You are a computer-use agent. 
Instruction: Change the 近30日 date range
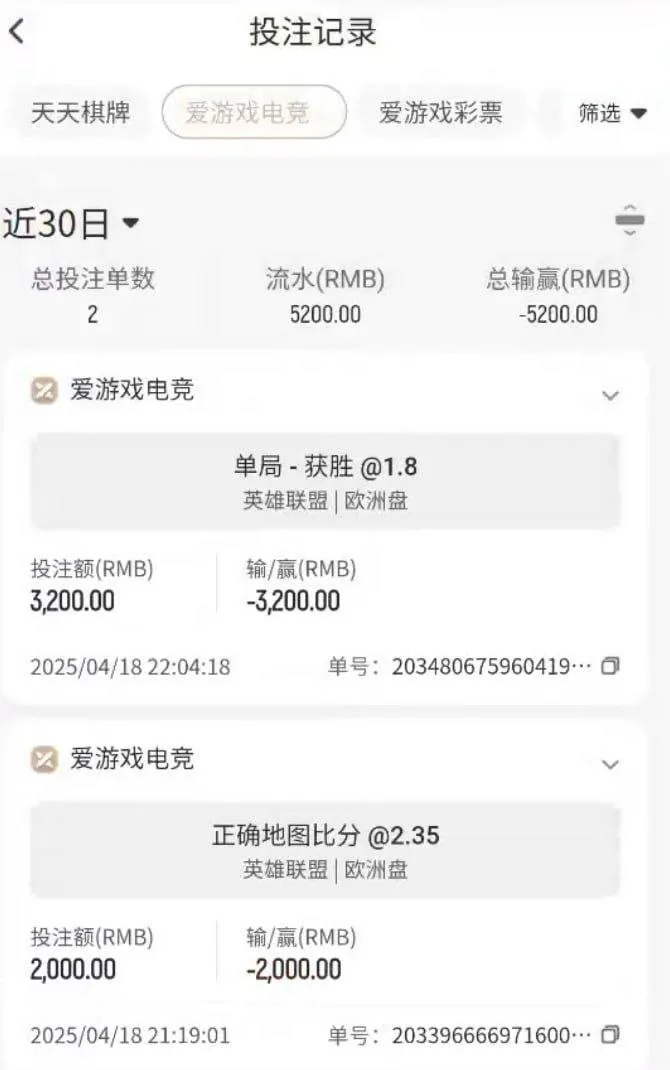pos(72,224)
